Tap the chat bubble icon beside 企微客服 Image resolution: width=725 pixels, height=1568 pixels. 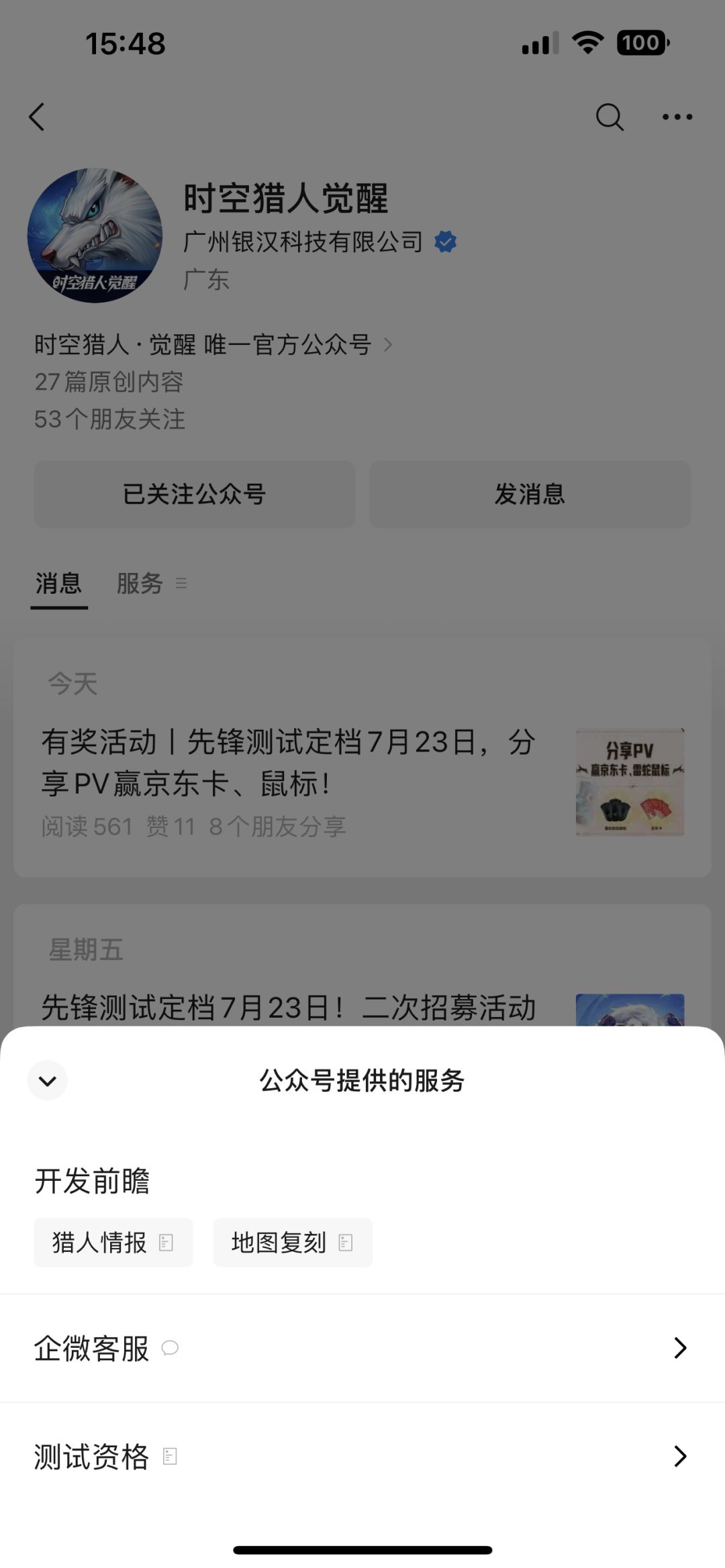tap(171, 1349)
